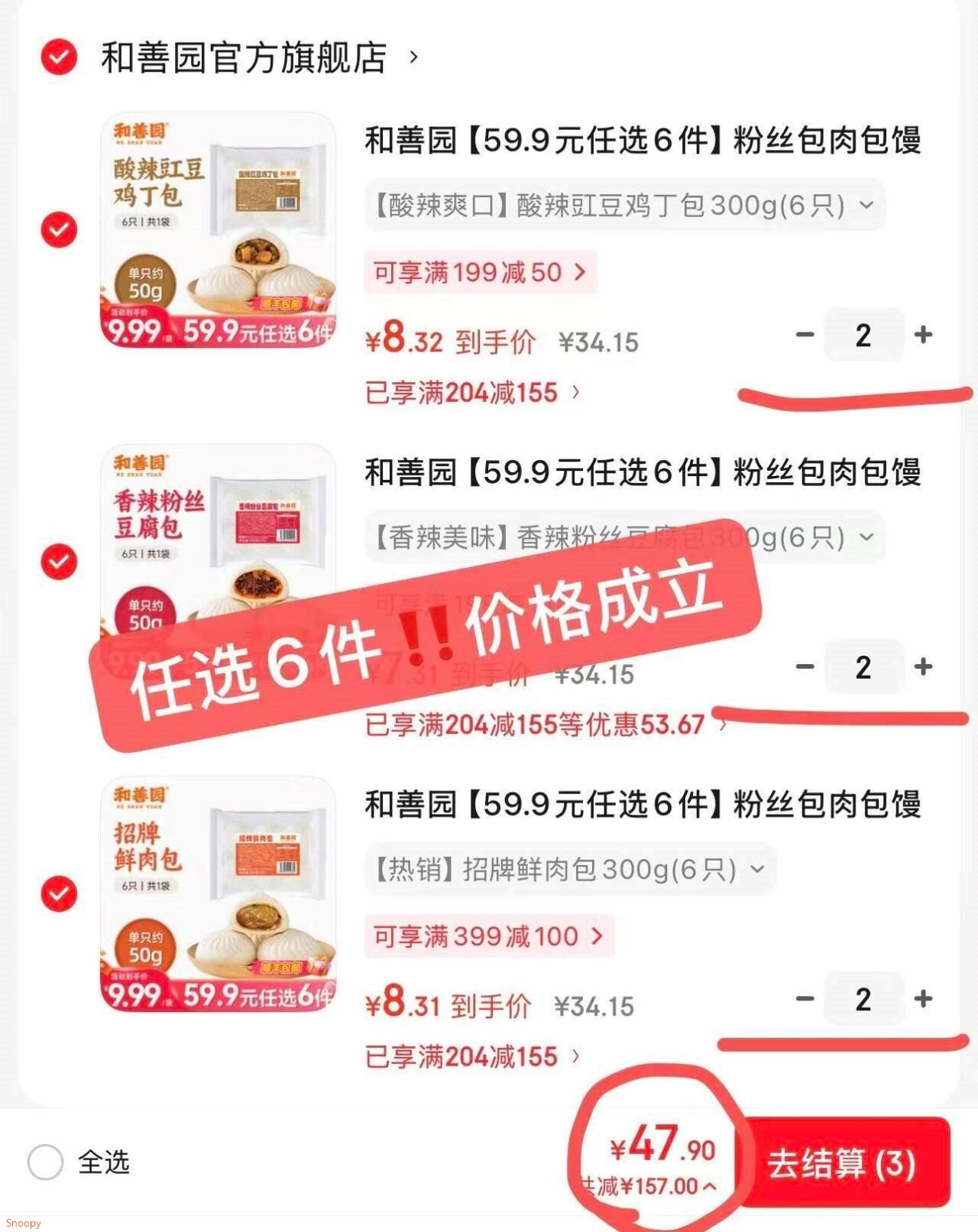The image size is (978, 1232).
Task: Decrease the quantity of 酸辣豇豆鸡丁包
Action: tap(805, 335)
